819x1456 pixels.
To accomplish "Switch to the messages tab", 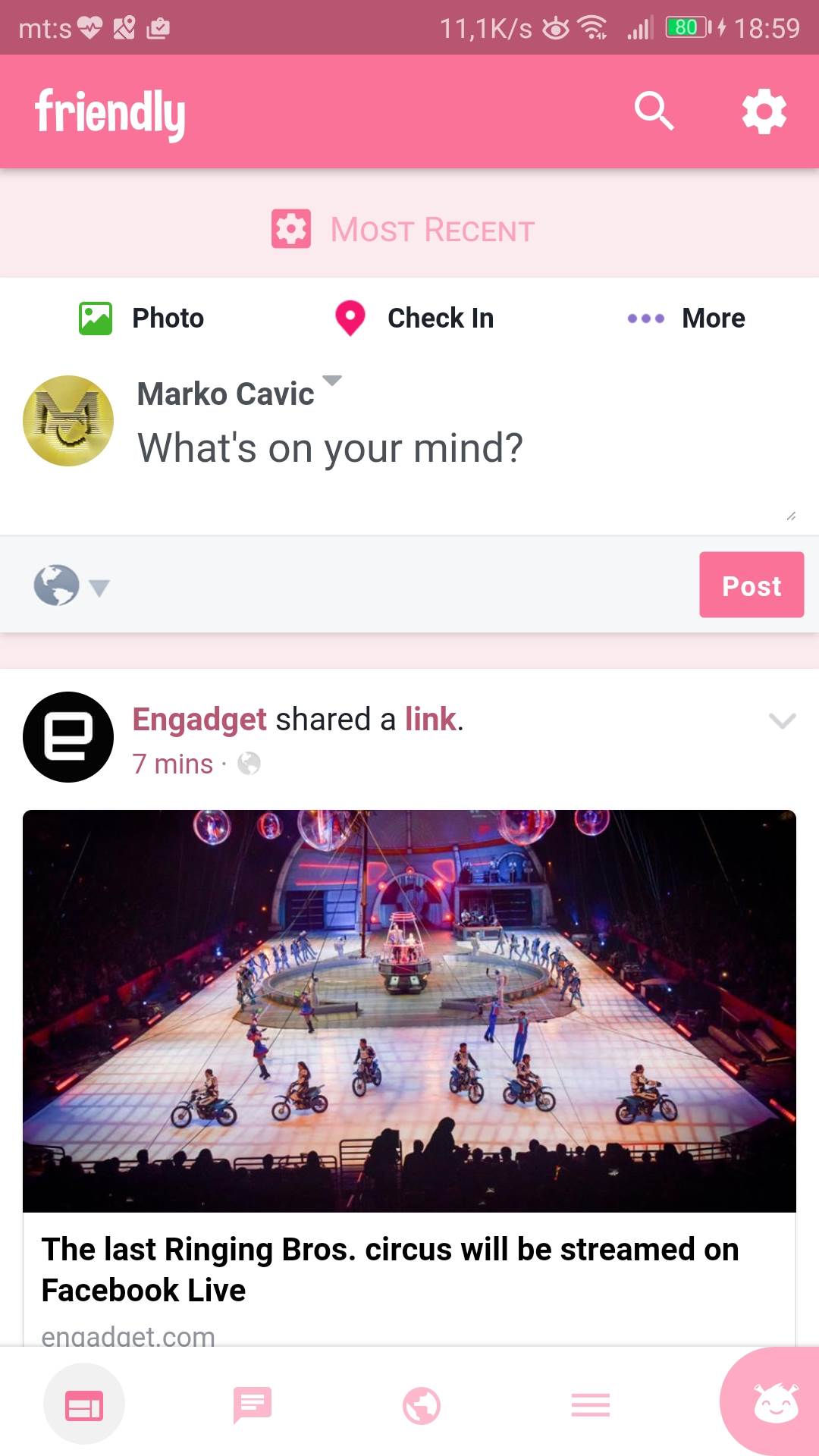I will coord(253,1406).
